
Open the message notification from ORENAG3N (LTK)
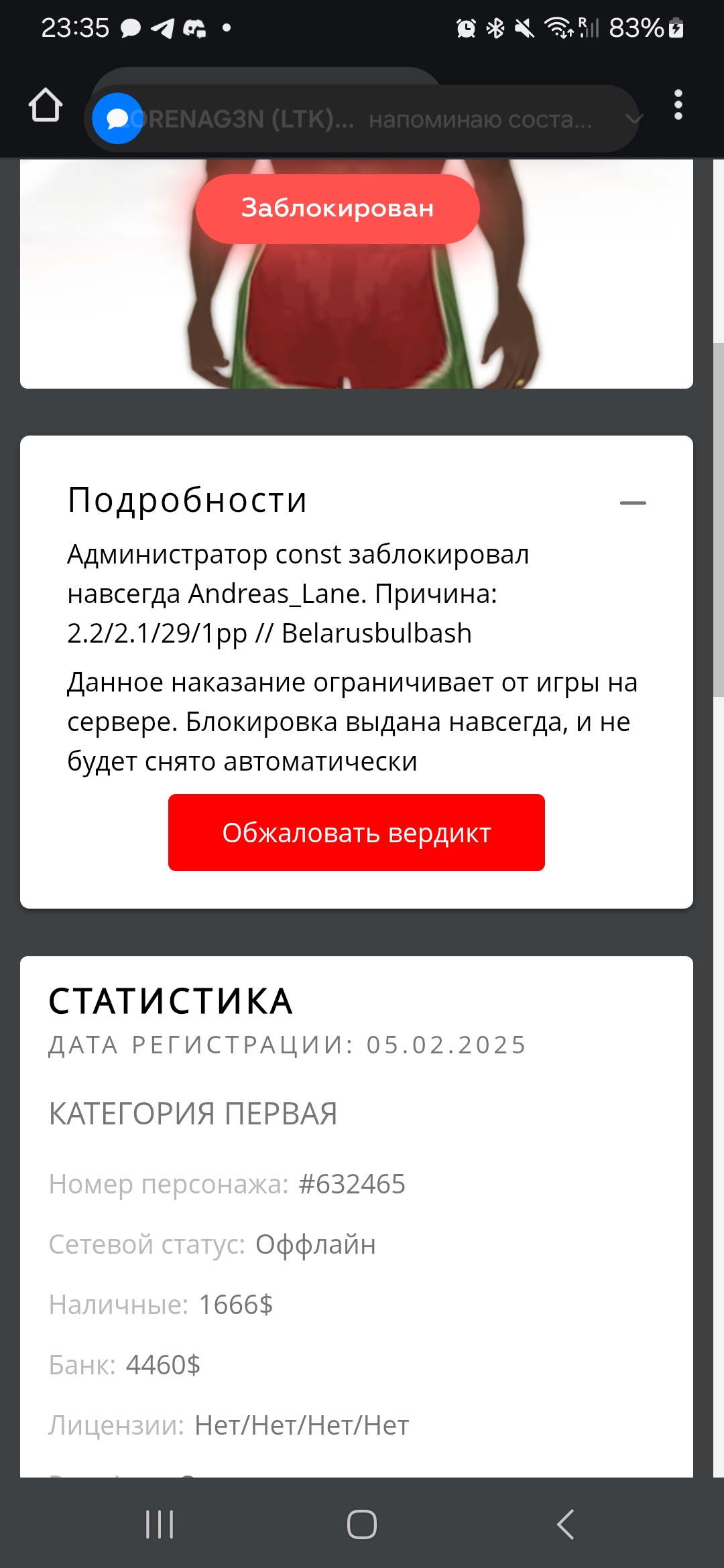[349, 119]
